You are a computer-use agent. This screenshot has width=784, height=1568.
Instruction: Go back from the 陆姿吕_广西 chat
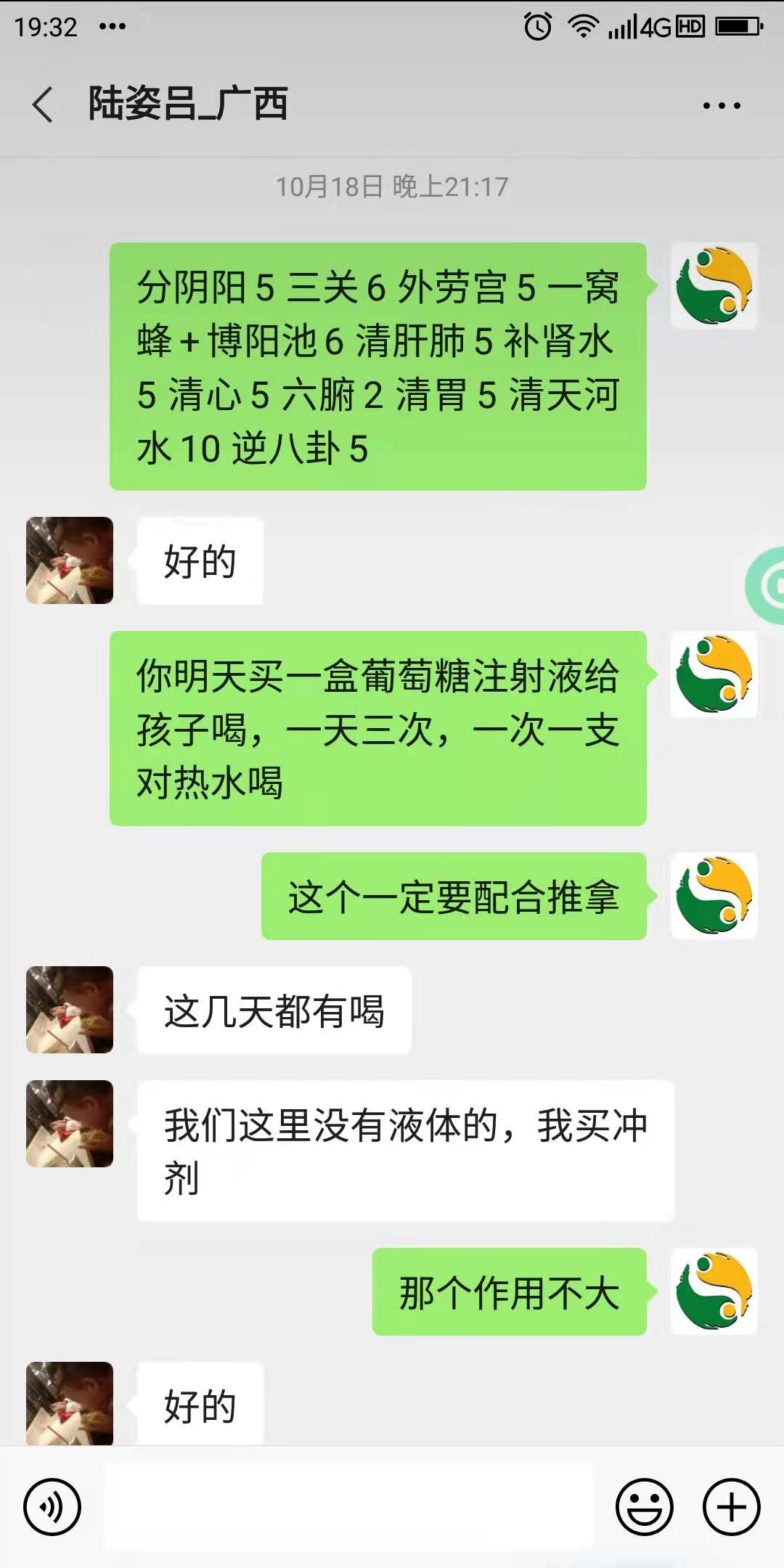(44, 105)
